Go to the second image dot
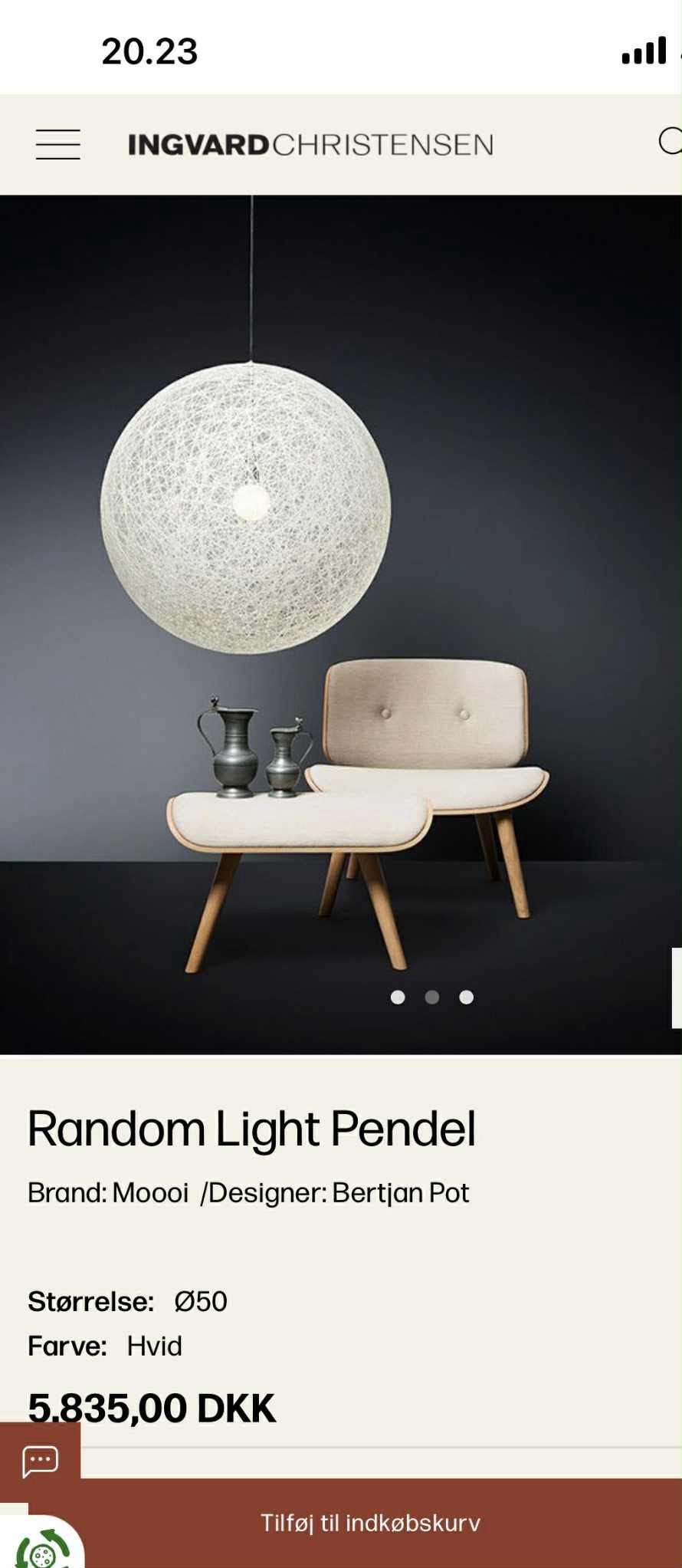Screen dimensions: 682x1568 (432, 997)
